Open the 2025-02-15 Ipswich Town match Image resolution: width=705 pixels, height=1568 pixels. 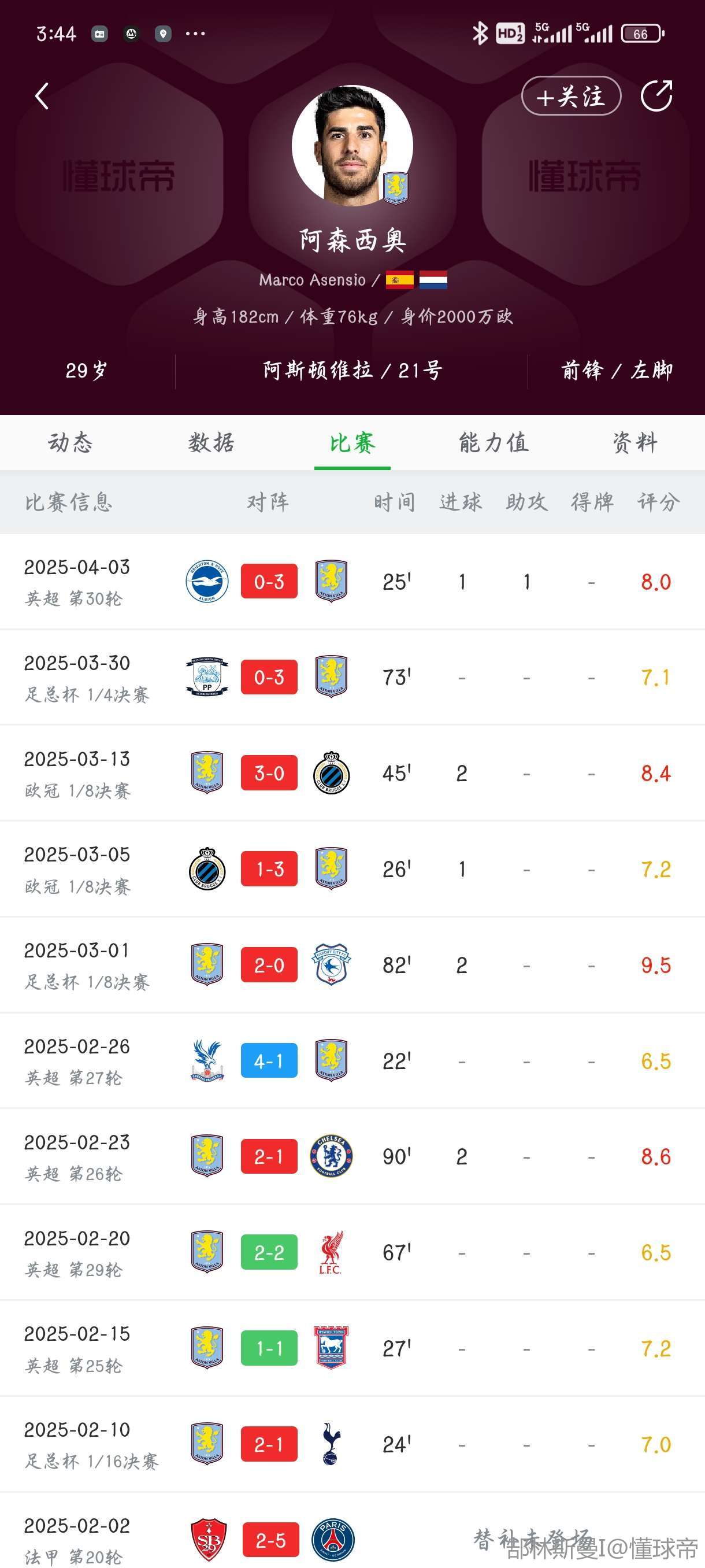pyautogui.click(x=352, y=1348)
